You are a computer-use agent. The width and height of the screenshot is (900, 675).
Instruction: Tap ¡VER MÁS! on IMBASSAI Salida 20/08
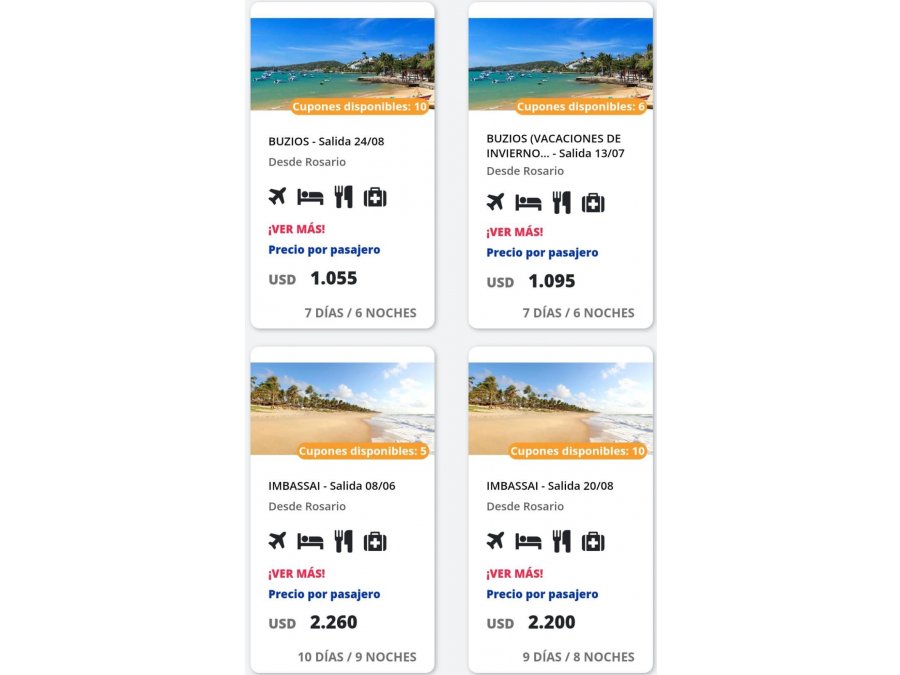(x=514, y=574)
